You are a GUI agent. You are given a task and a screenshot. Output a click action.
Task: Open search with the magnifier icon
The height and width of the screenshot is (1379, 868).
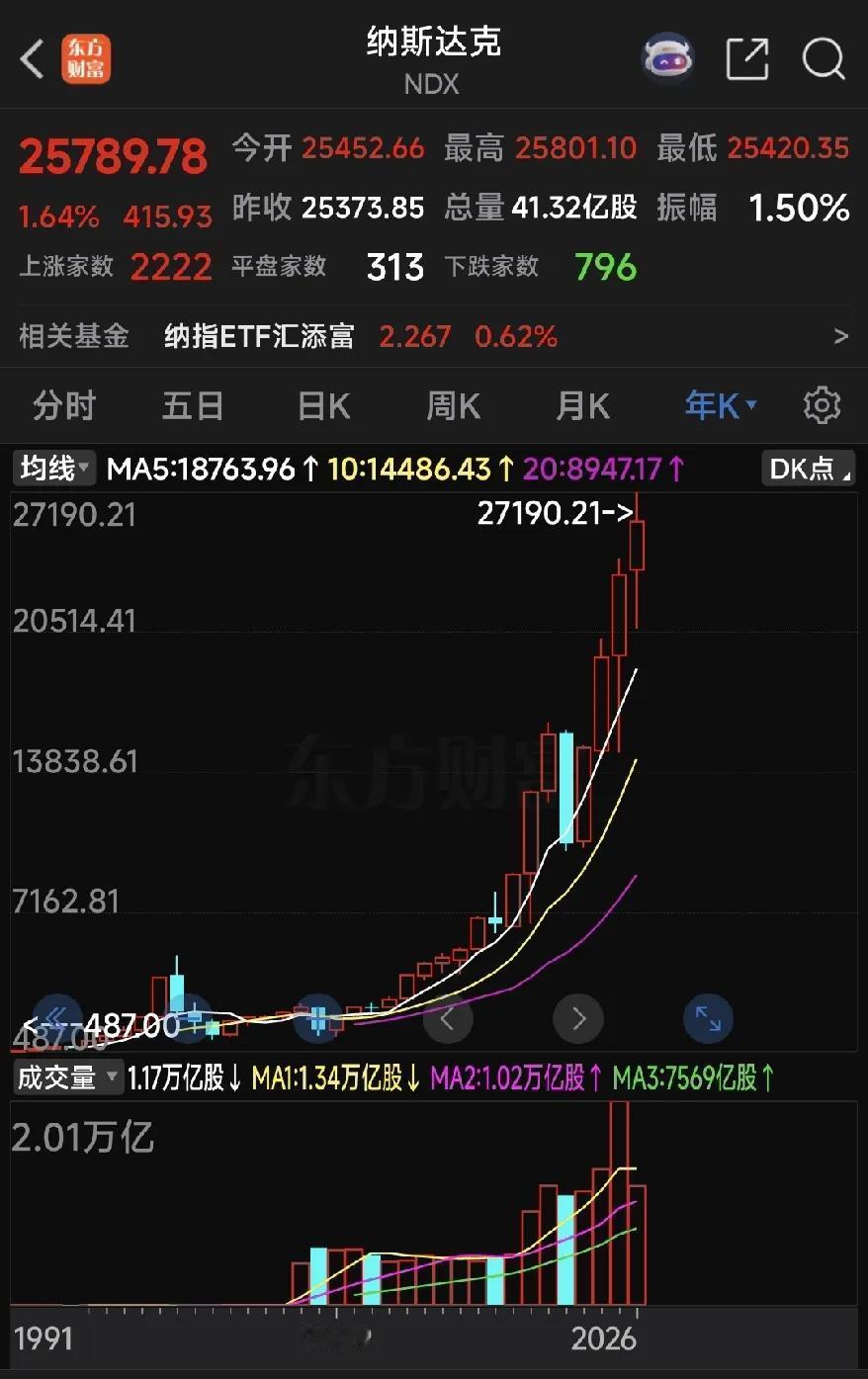[823, 58]
